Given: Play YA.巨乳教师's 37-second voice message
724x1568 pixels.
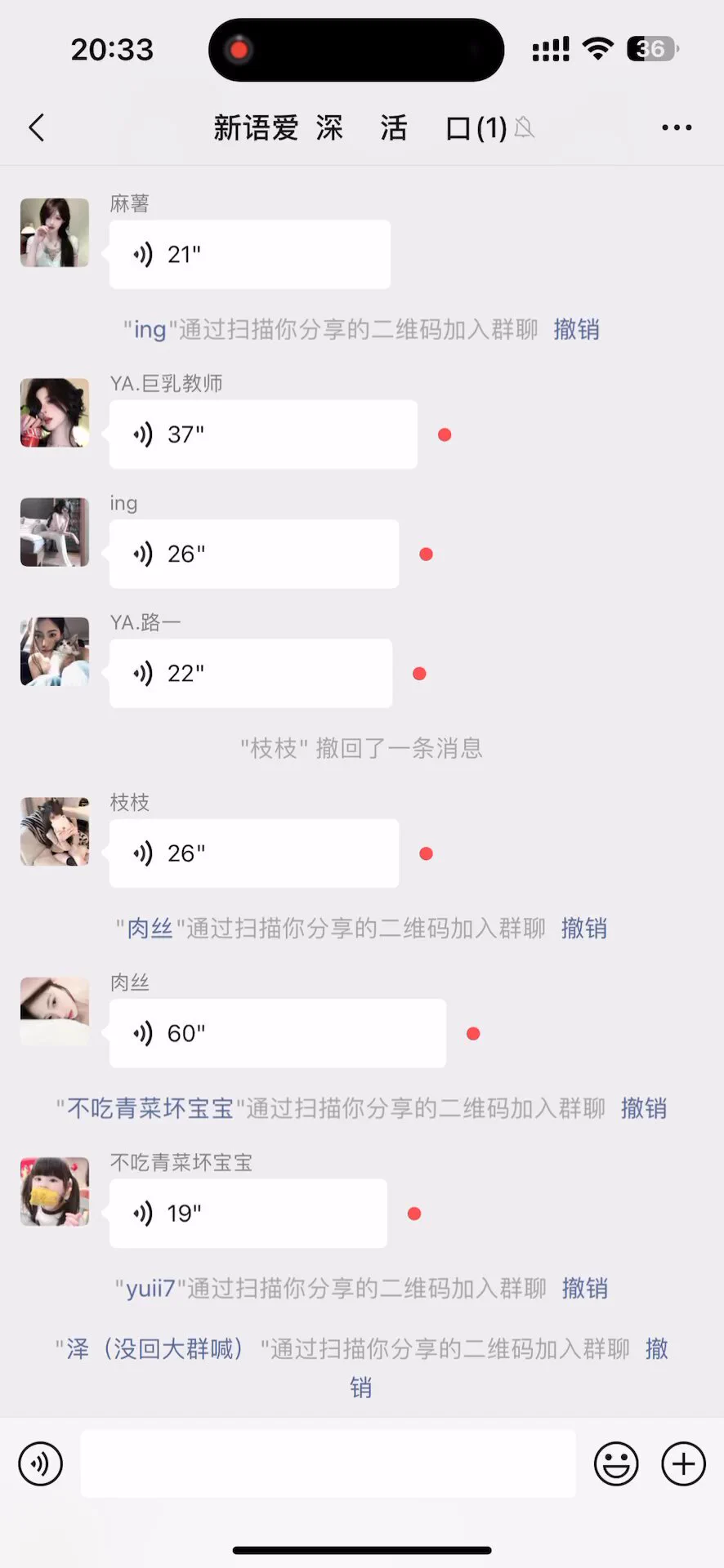Looking at the screenshot, I should point(262,434).
